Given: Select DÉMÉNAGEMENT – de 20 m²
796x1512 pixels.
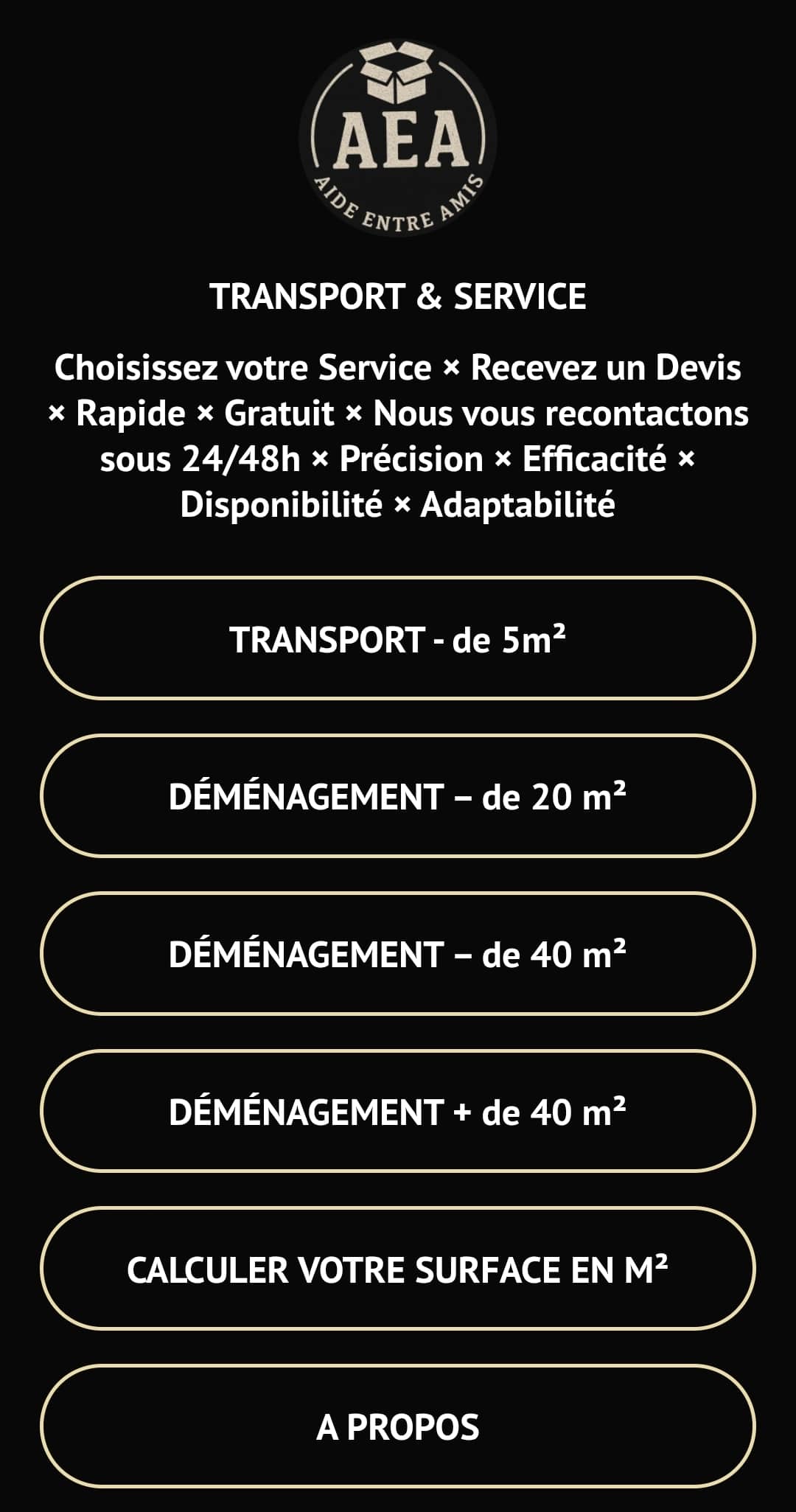Looking at the screenshot, I should [x=398, y=796].
